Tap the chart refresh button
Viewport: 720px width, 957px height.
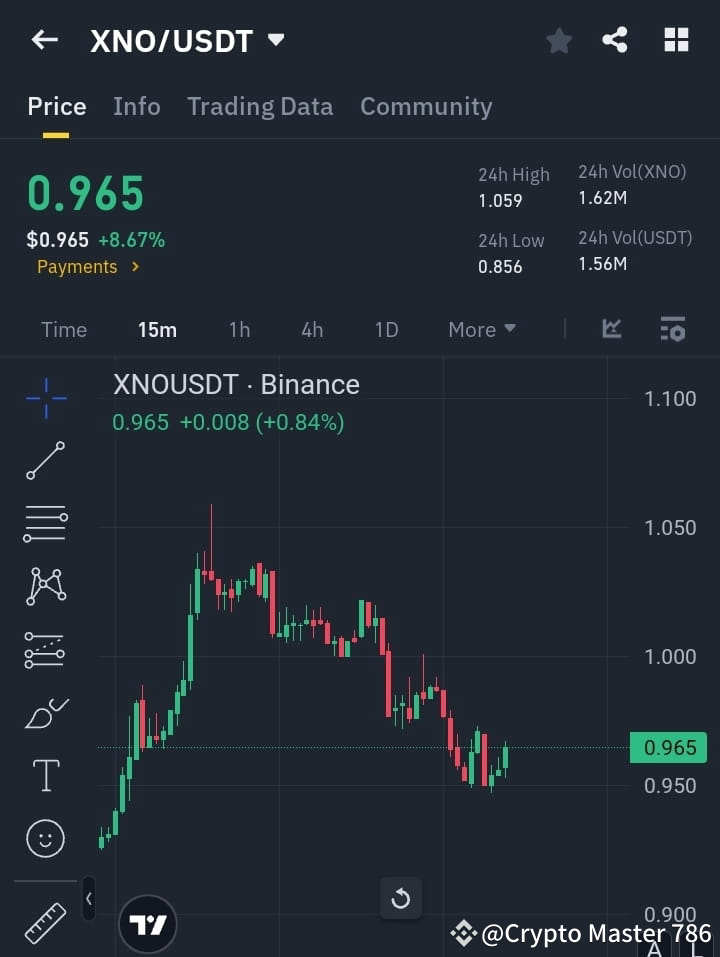(401, 898)
